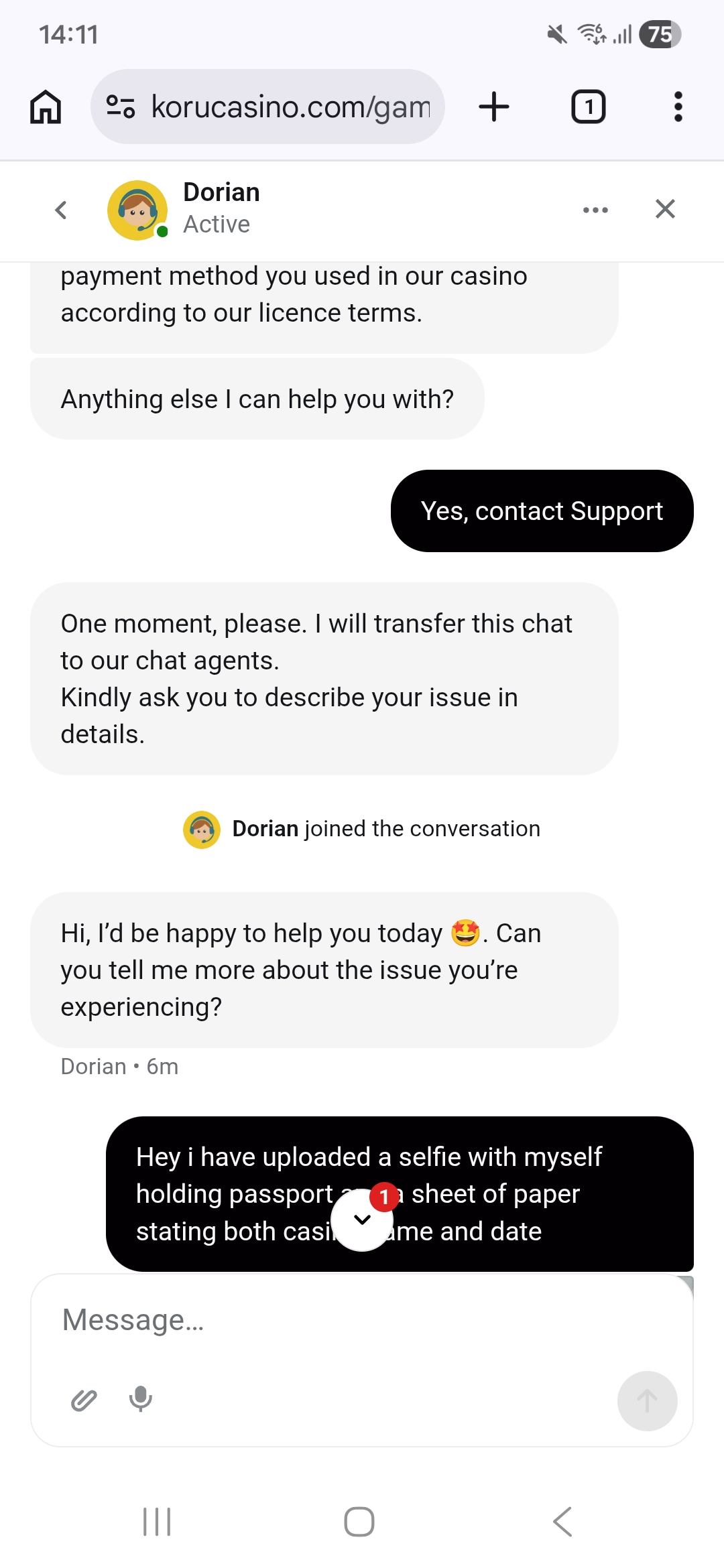Open the browser home page
This screenshot has width=724, height=1568.
pos(46,107)
